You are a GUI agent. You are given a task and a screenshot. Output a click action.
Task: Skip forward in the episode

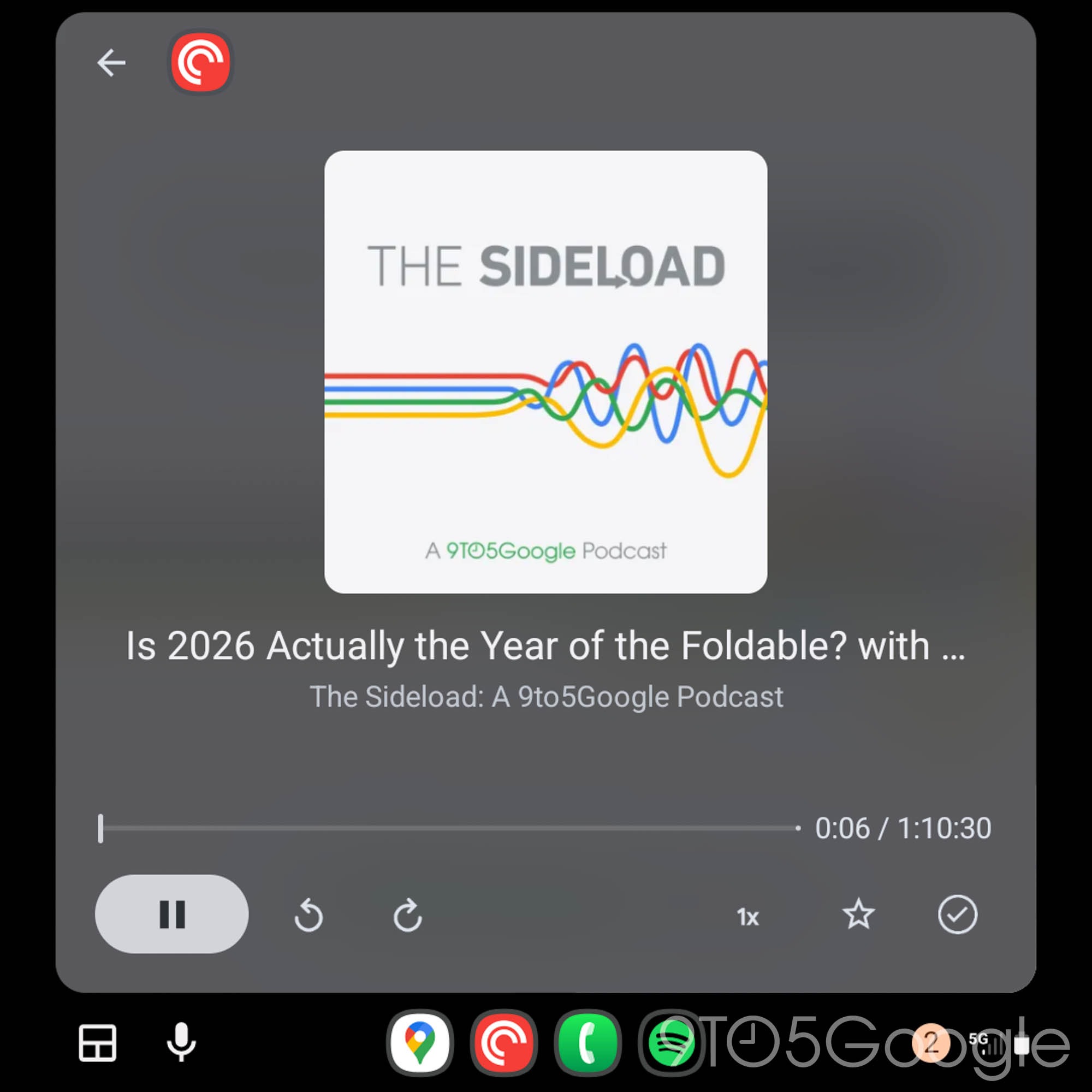(x=407, y=915)
